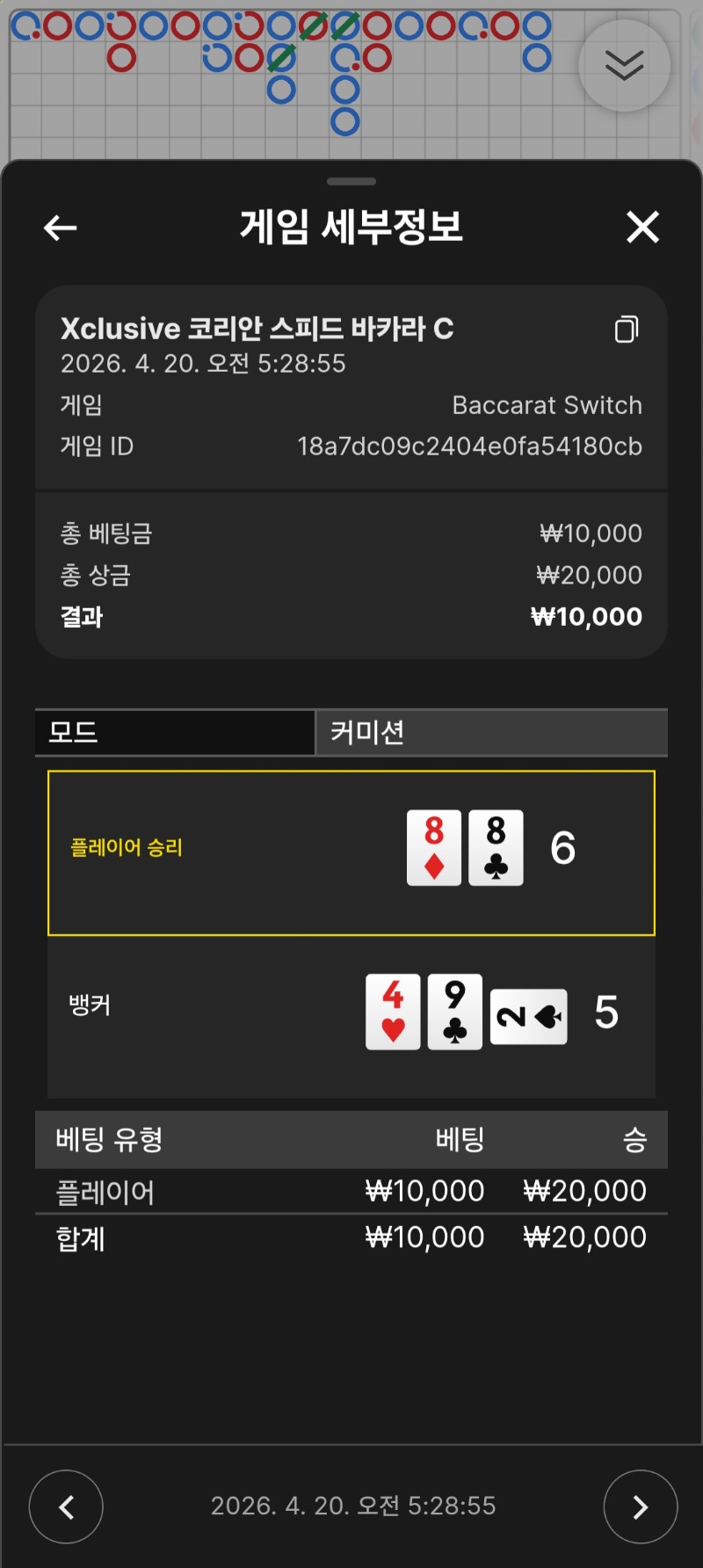Screen dimensions: 703x1568
Task: Close the game details panel
Action: pyautogui.click(x=642, y=227)
